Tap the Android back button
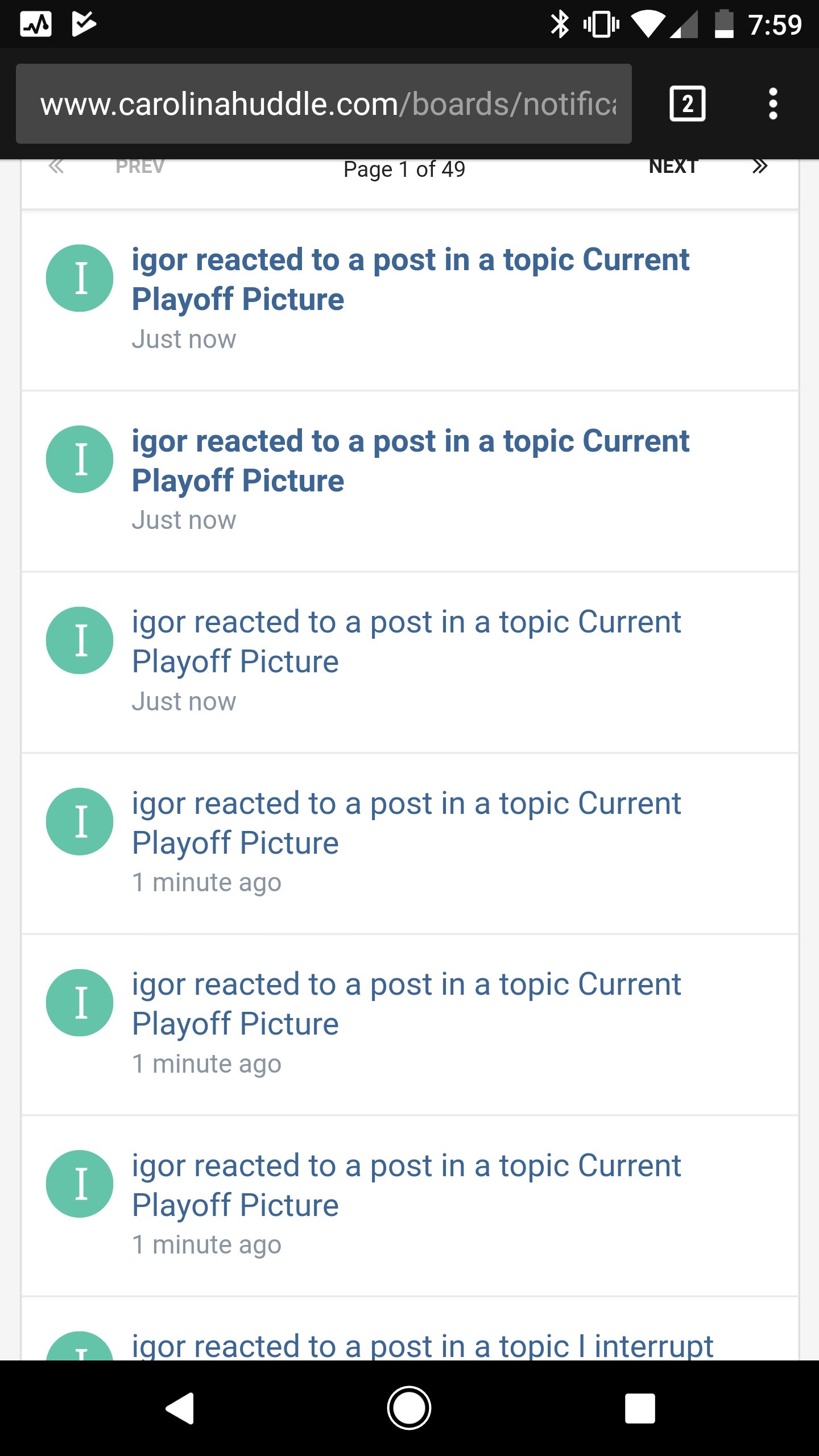The width and height of the screenshot is (819, 1456). click(180, 1408)
